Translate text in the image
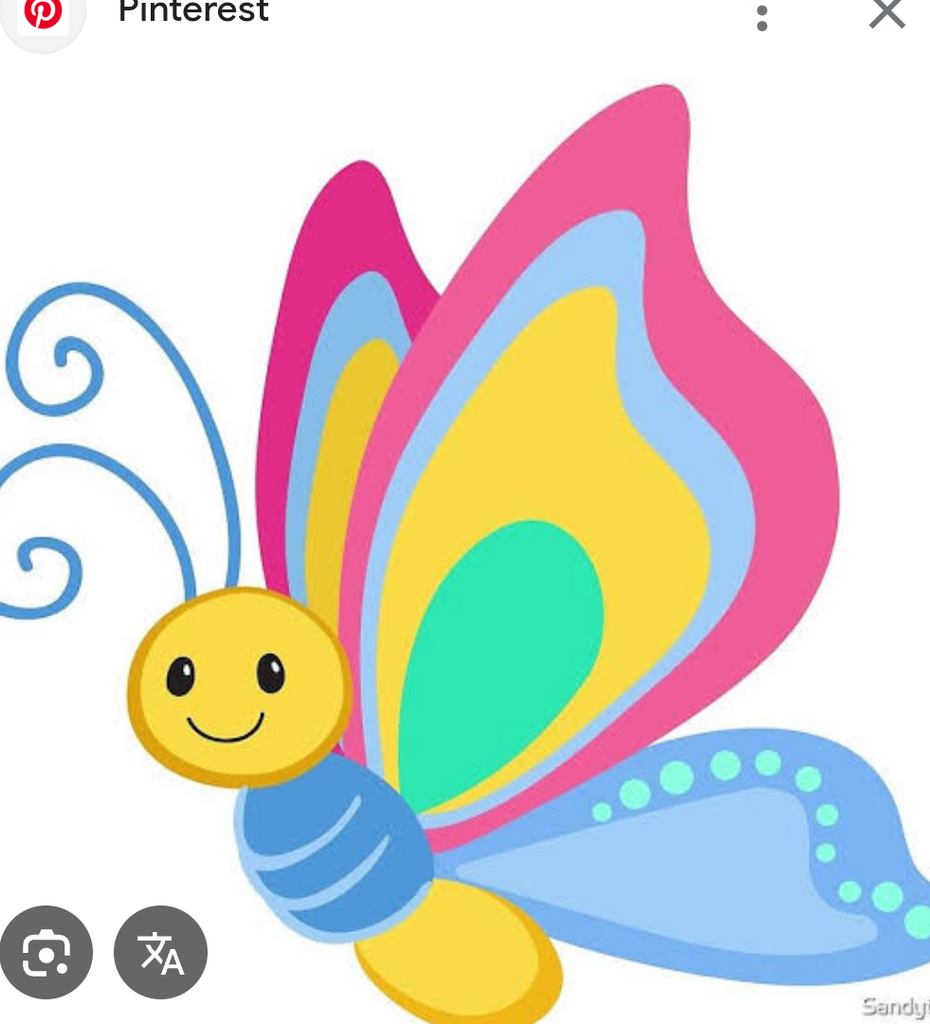Viewport: 930px width, 1024px height. tap(161, 952)
